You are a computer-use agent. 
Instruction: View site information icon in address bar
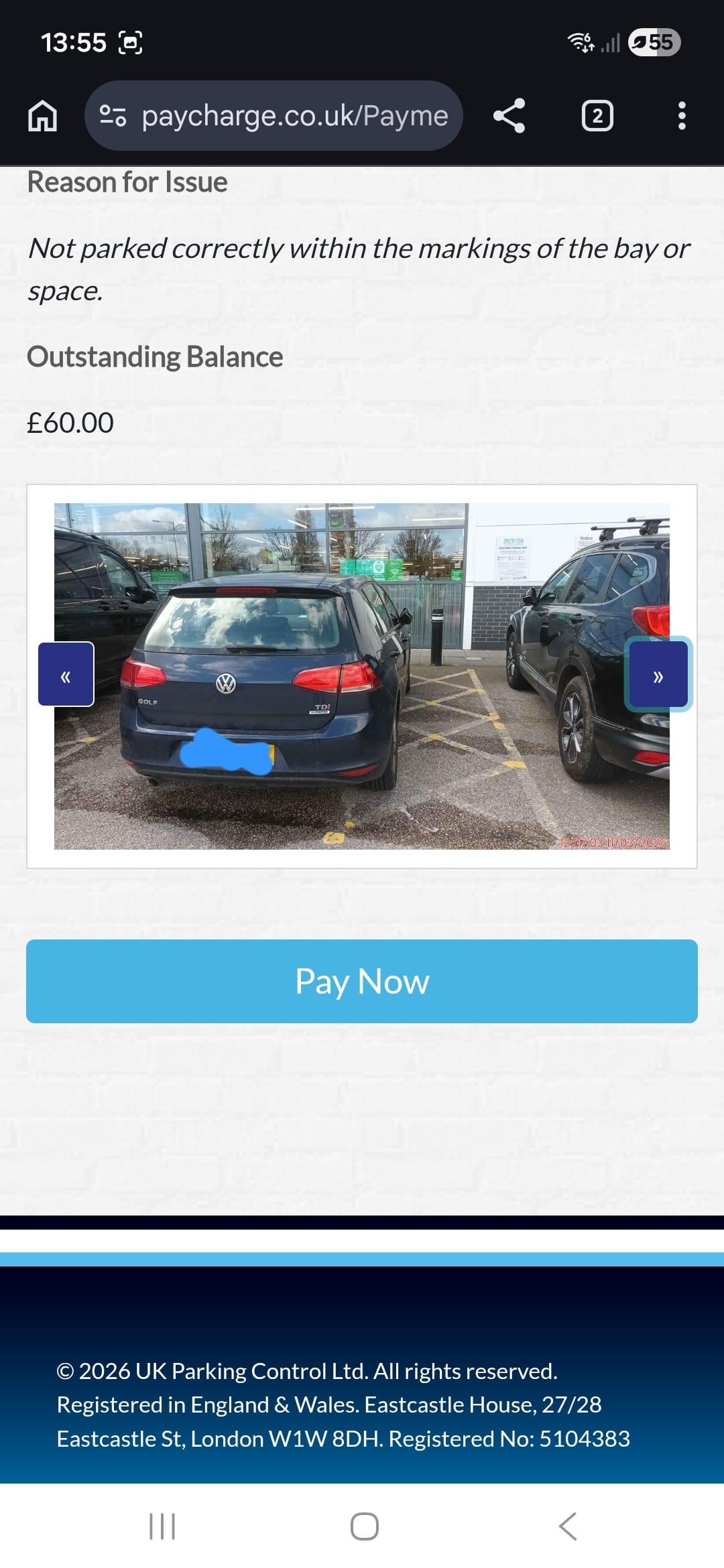[x=113, y=116]
